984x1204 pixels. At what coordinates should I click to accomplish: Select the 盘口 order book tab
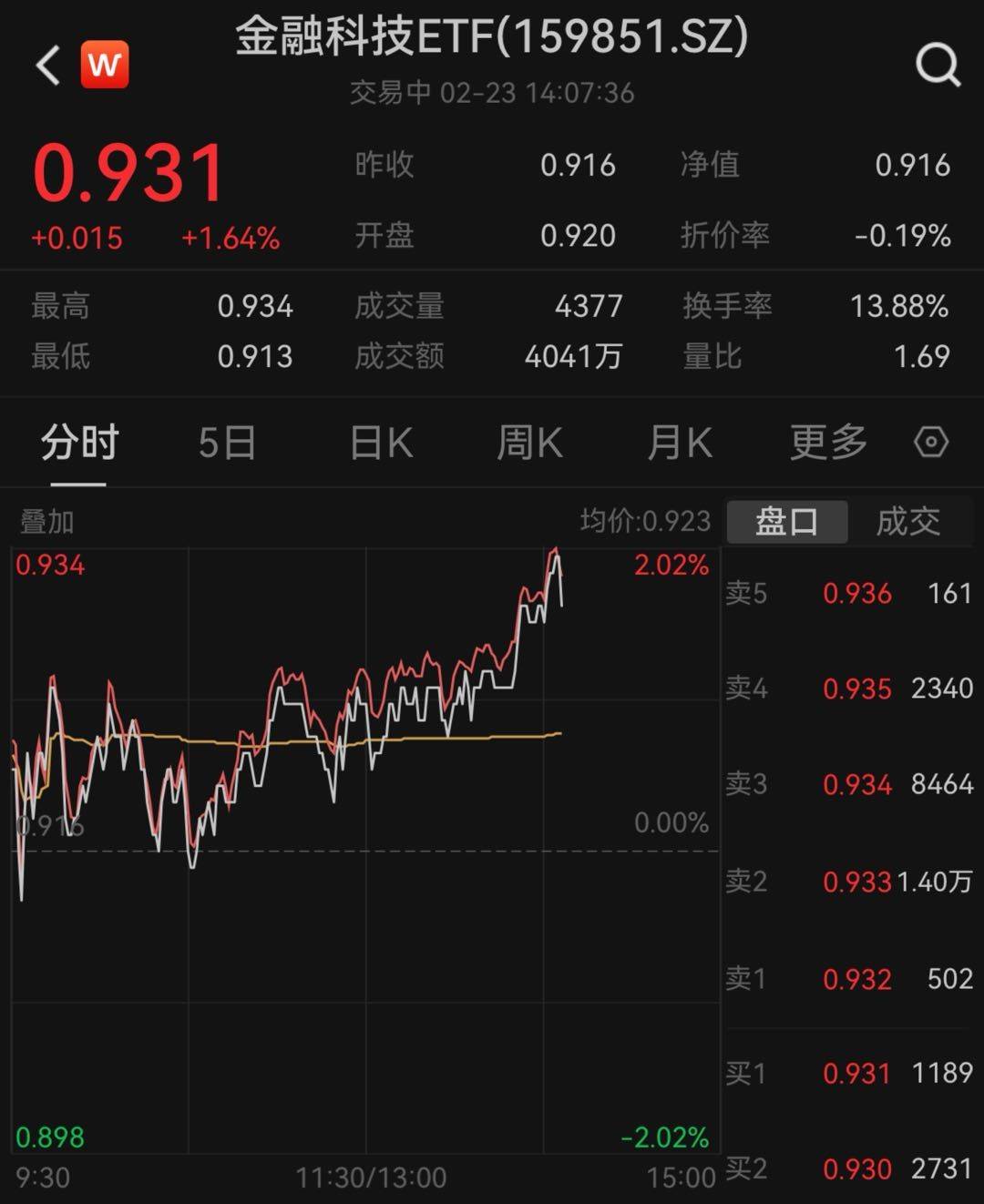pos(786,521)
